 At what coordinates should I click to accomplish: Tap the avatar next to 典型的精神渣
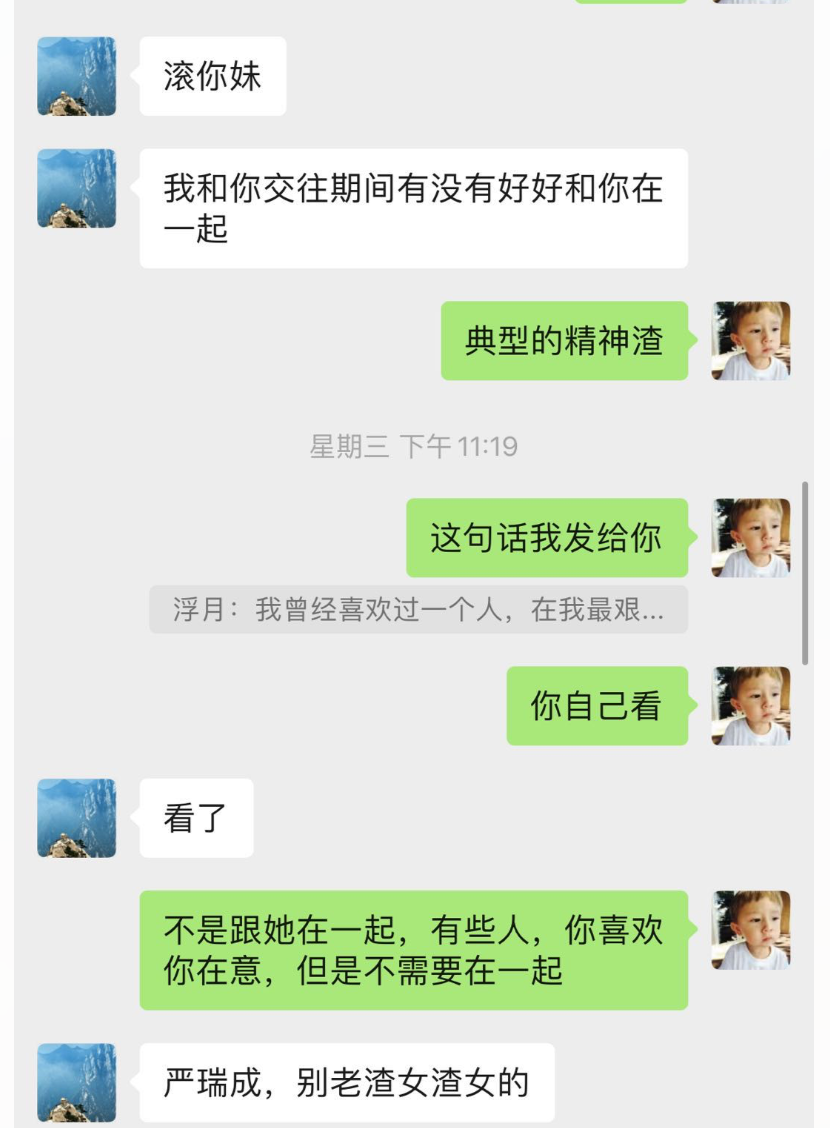pos(750,341)
